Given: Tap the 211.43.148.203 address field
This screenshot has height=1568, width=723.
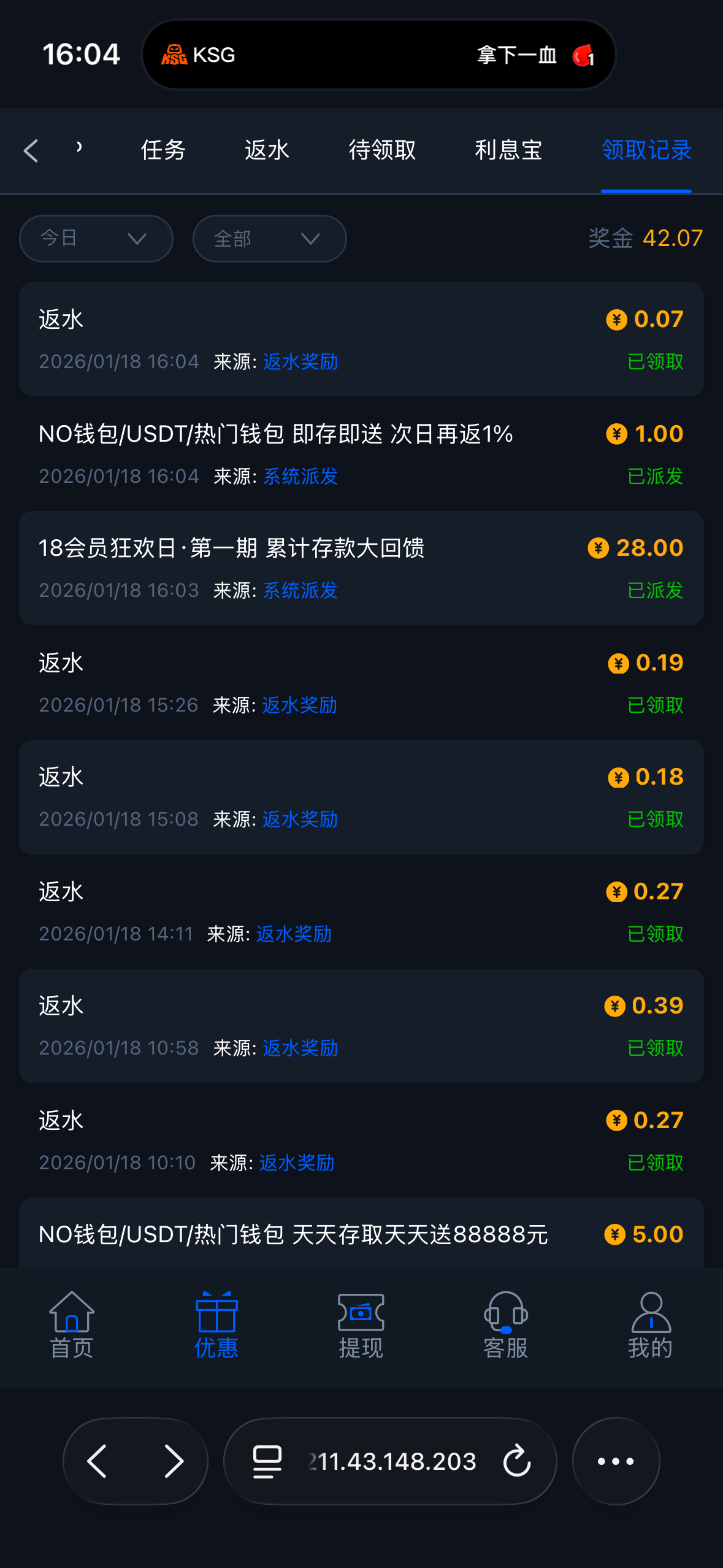Looking at the screenshot, I should coord(392,1461).
